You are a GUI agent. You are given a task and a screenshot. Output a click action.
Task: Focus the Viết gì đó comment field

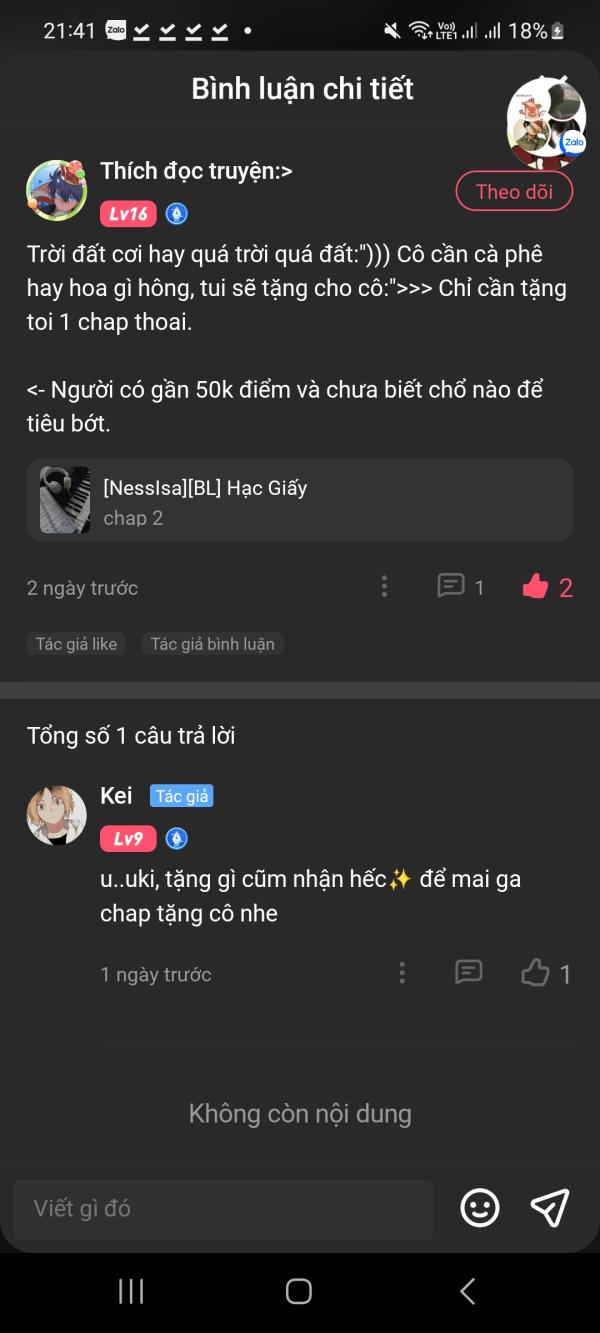223,1208
